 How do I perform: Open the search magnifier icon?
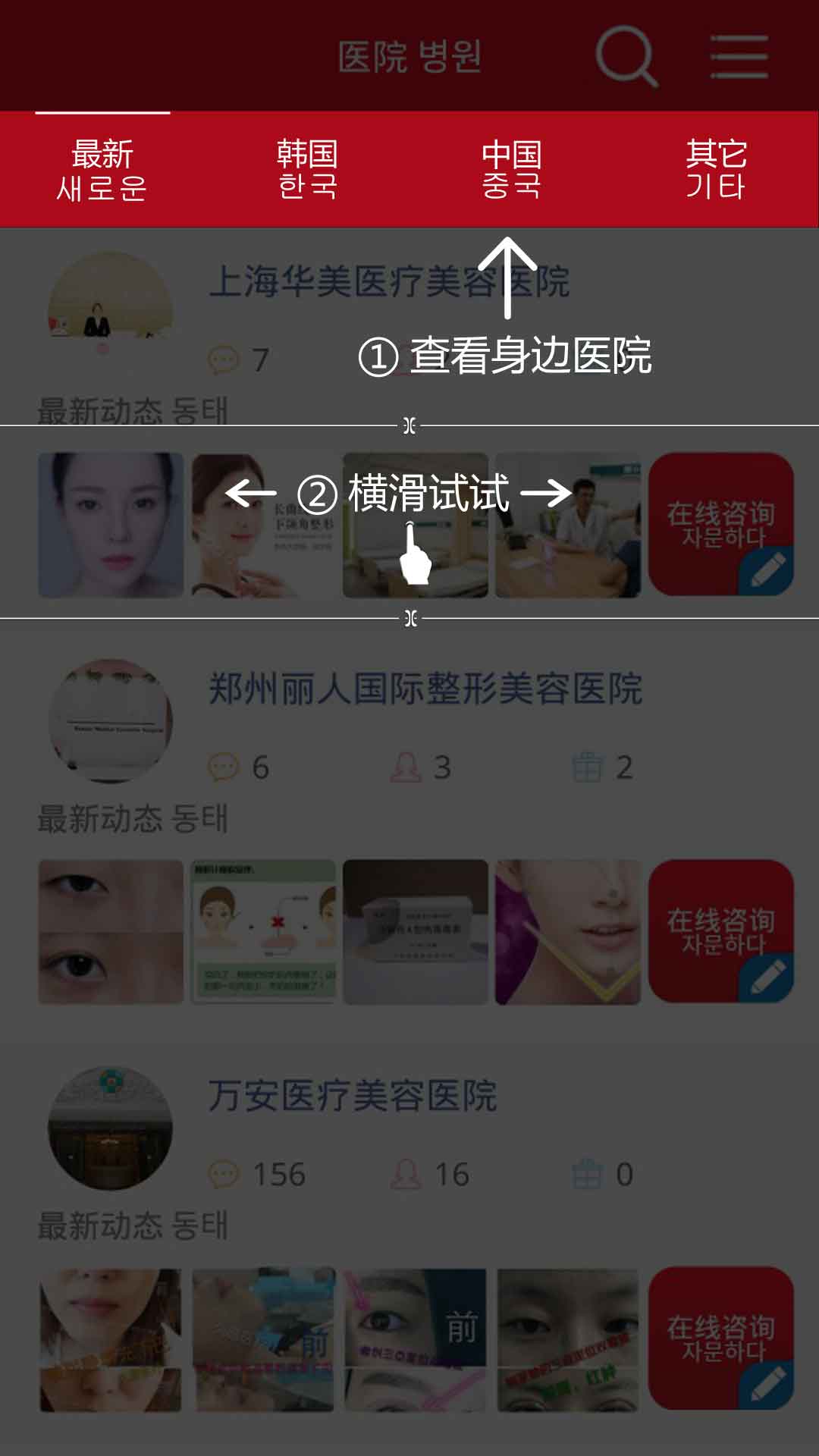(x=626, y=56)
